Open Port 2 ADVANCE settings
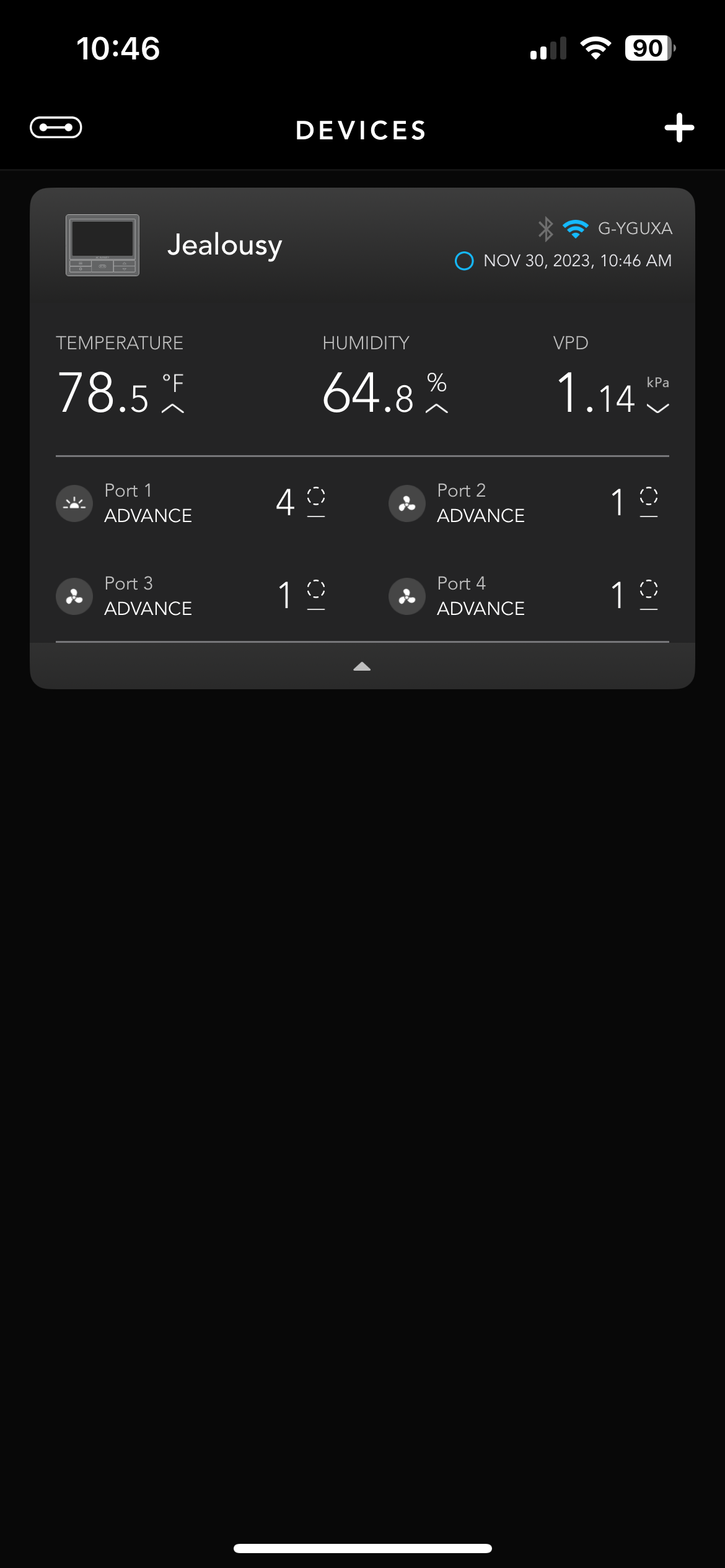Image resolution: width=725 pixels, height=1568 pixels. (x=480, y=503)
